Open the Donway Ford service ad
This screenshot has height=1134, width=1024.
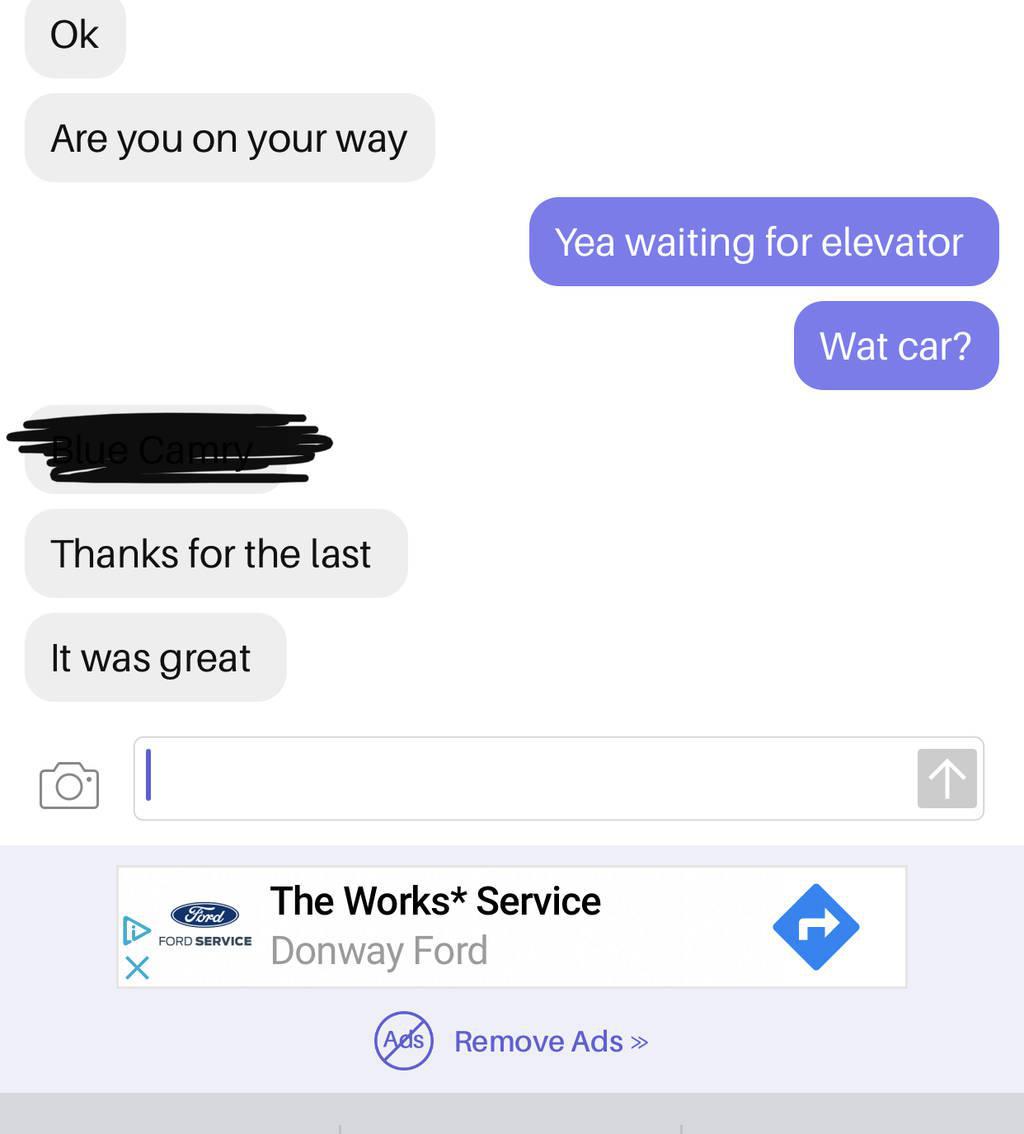435,926
